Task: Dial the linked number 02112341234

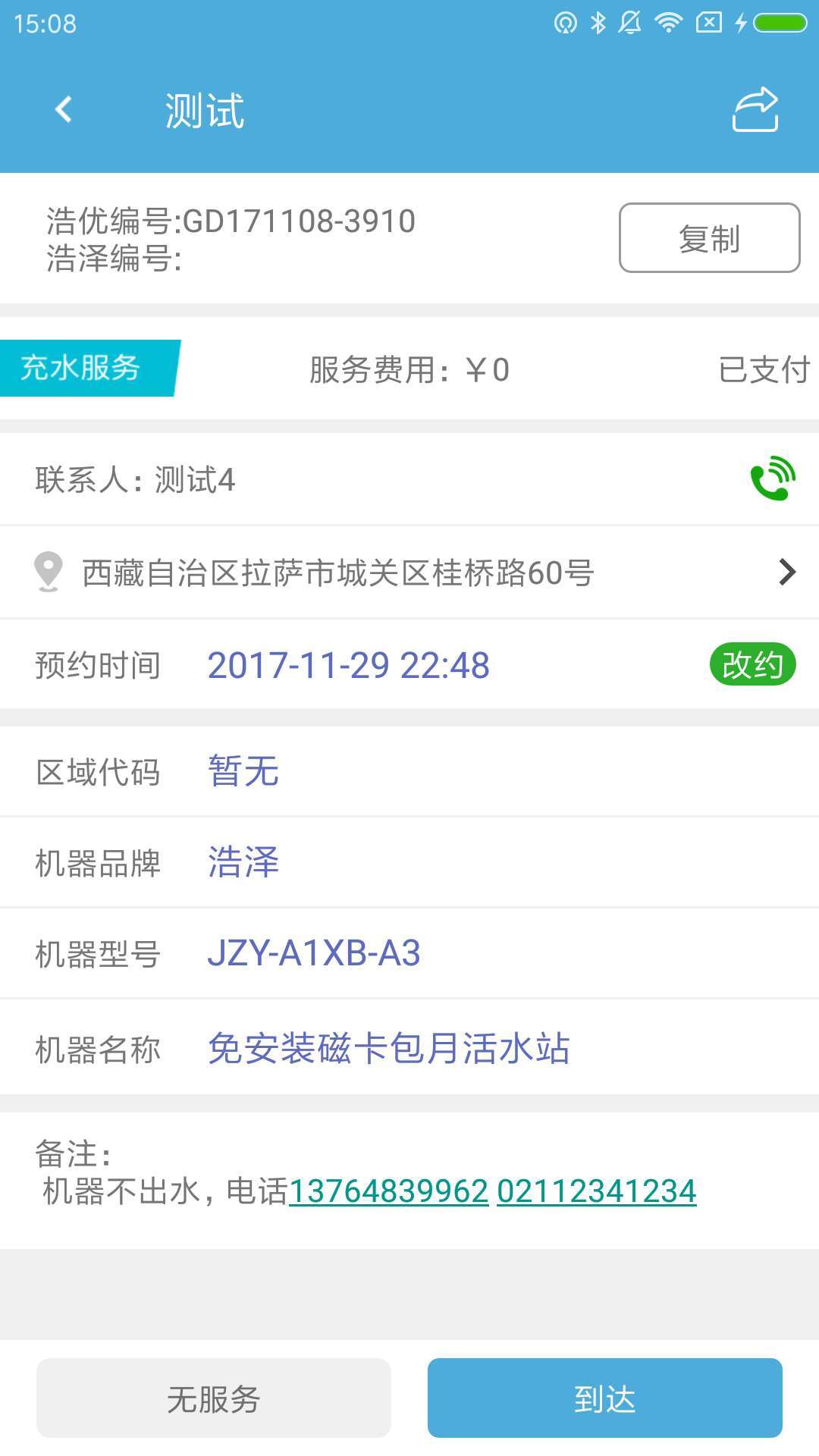Action: tap(596, 1191)
